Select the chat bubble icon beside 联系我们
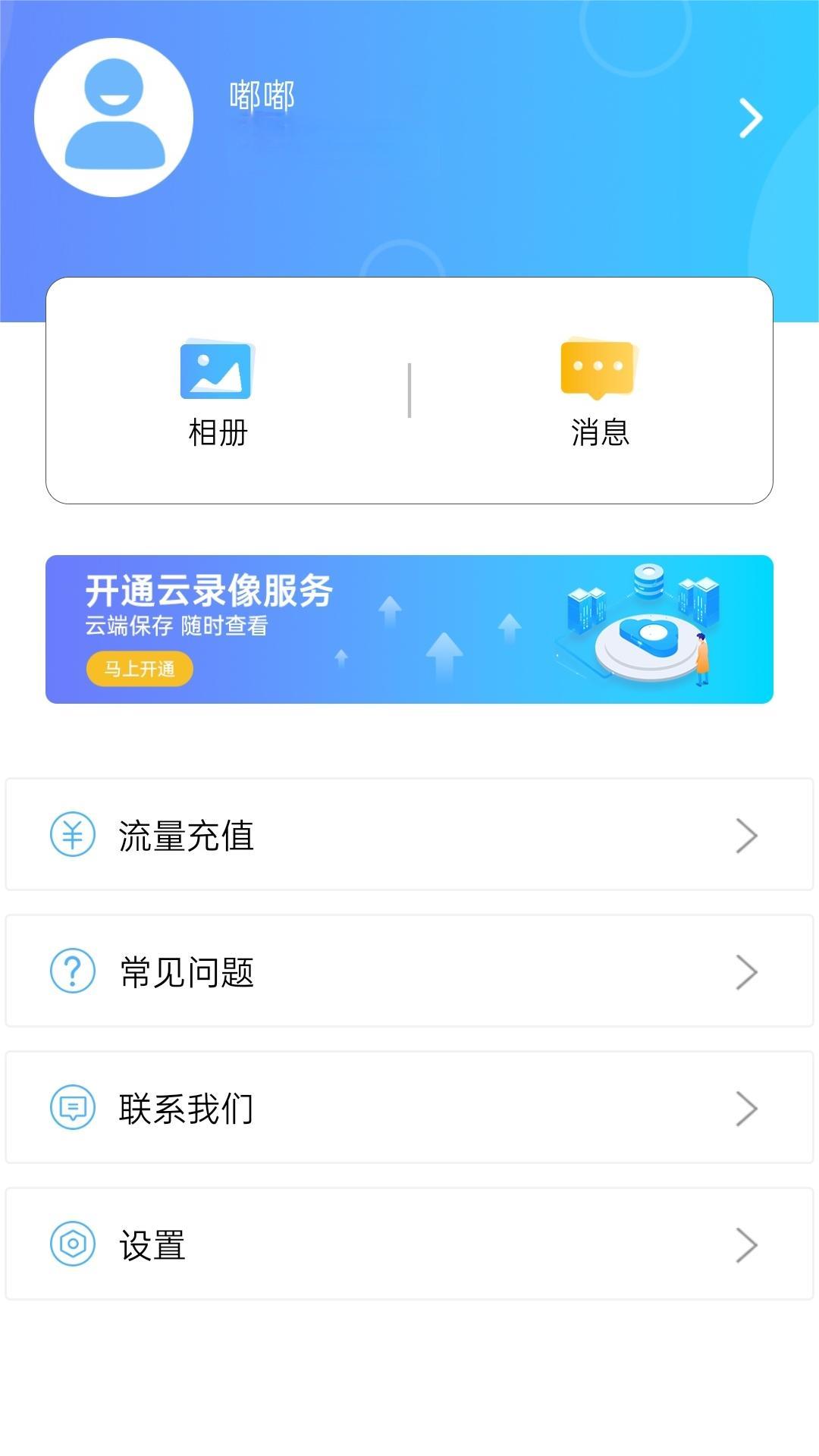 point(71,1108)
